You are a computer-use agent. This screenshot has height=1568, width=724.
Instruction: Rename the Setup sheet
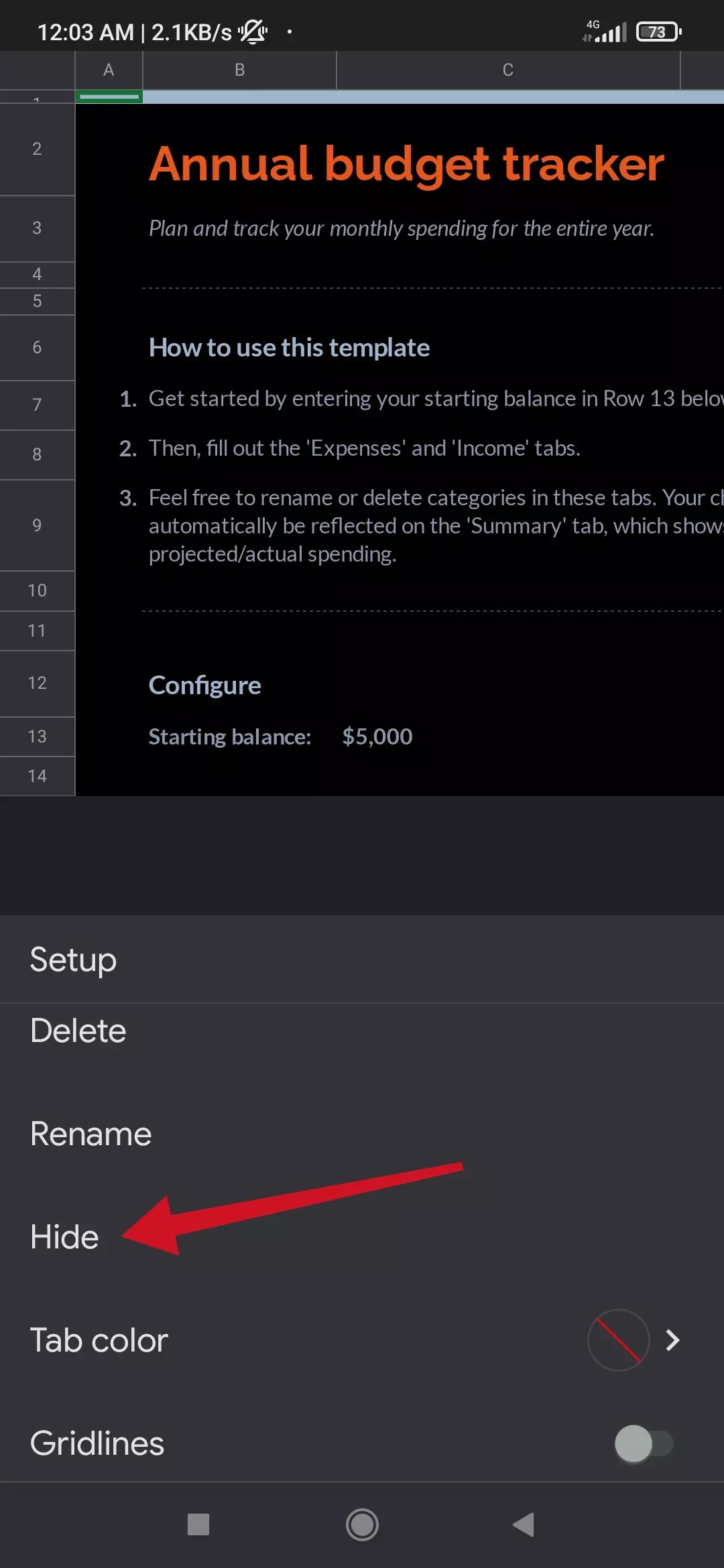[x=91, y=1134]
